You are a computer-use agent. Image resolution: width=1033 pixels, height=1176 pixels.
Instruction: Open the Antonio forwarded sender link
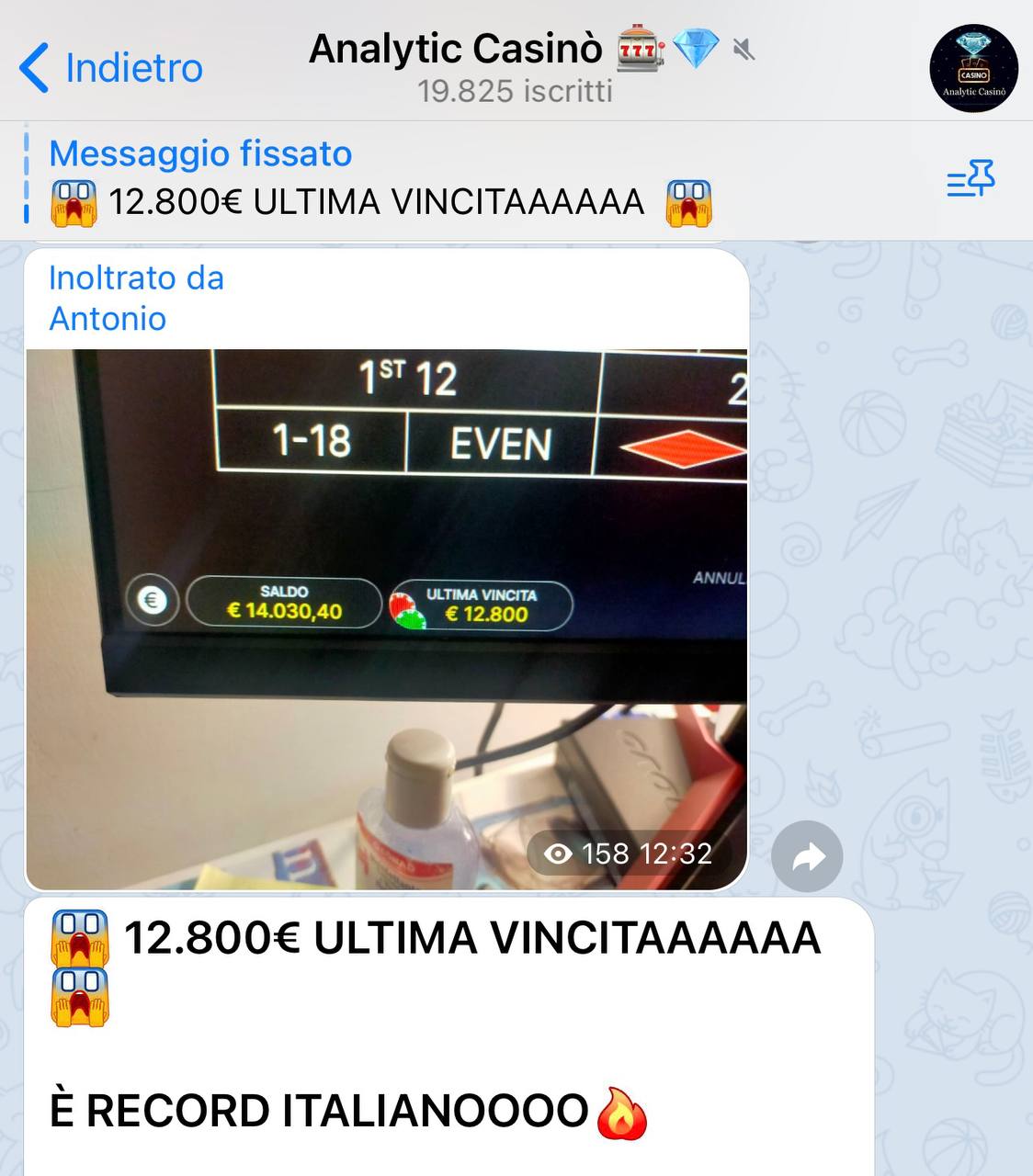pyautogui.click(x=108, y=319)
